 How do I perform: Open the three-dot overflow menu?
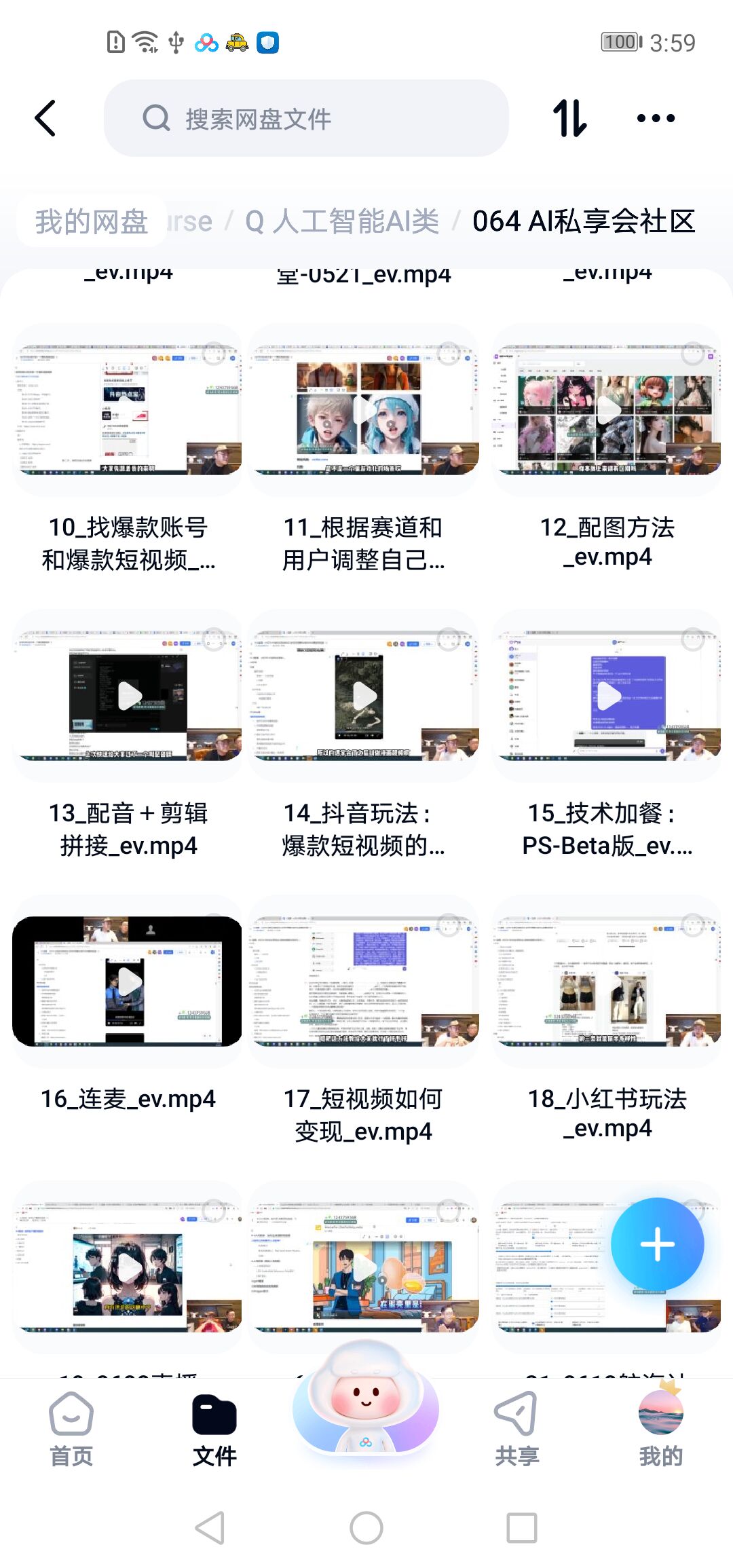656,119
